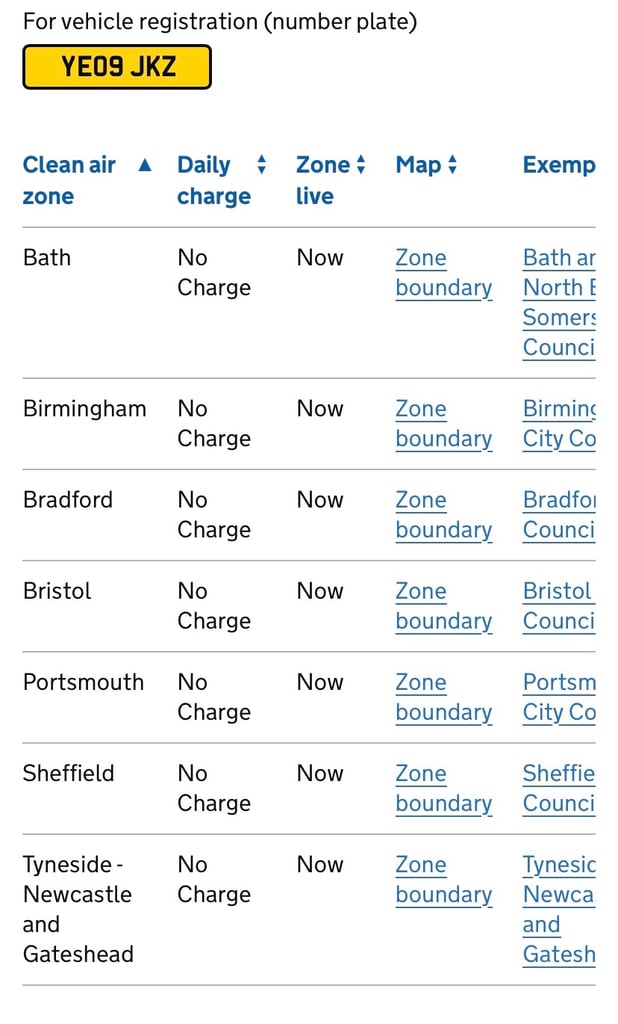The height and width of the screenshot is (1024, 618).
Task: View Portsmouth zone boundary link
Action: coord(444,697)
